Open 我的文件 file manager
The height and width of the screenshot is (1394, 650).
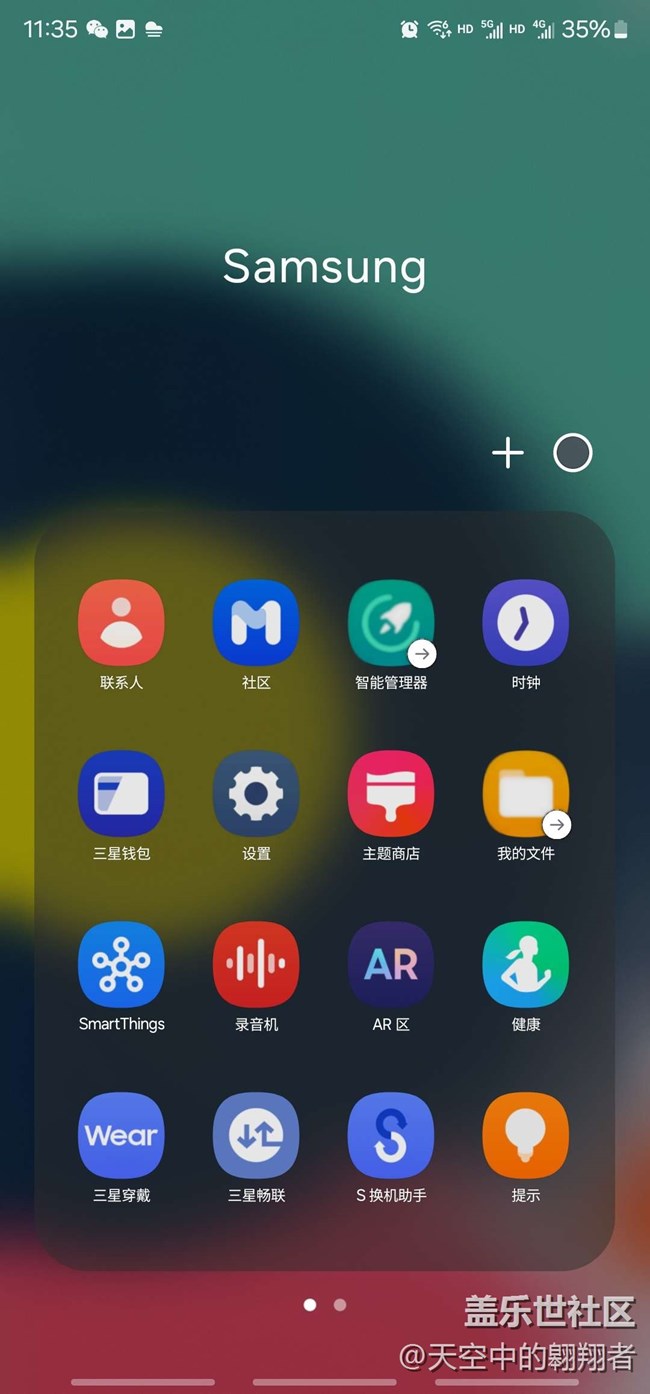pyautogui.click(x=526, y=794)
